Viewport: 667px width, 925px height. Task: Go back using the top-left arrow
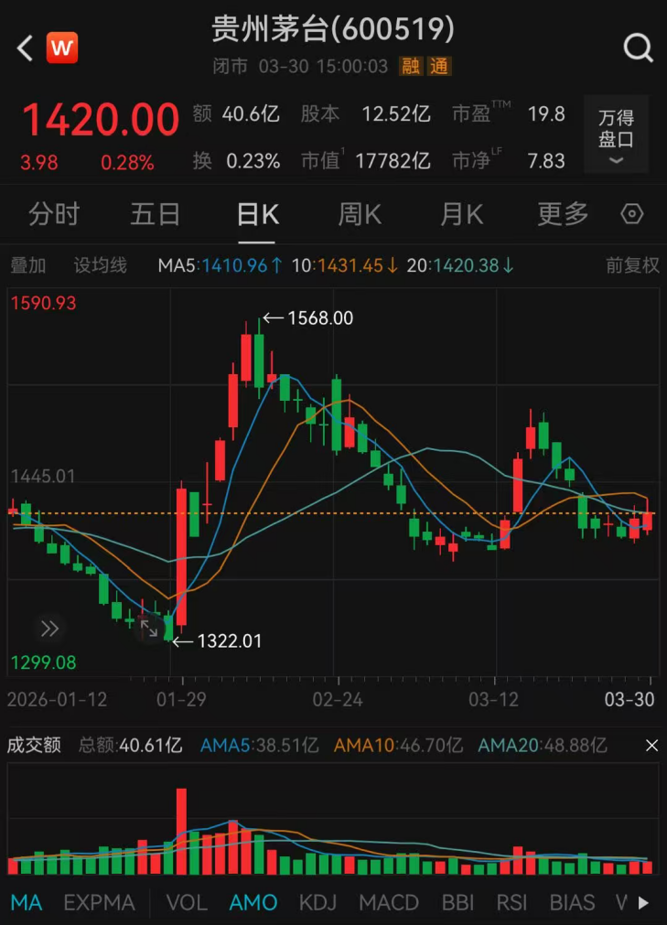point(25,47)
